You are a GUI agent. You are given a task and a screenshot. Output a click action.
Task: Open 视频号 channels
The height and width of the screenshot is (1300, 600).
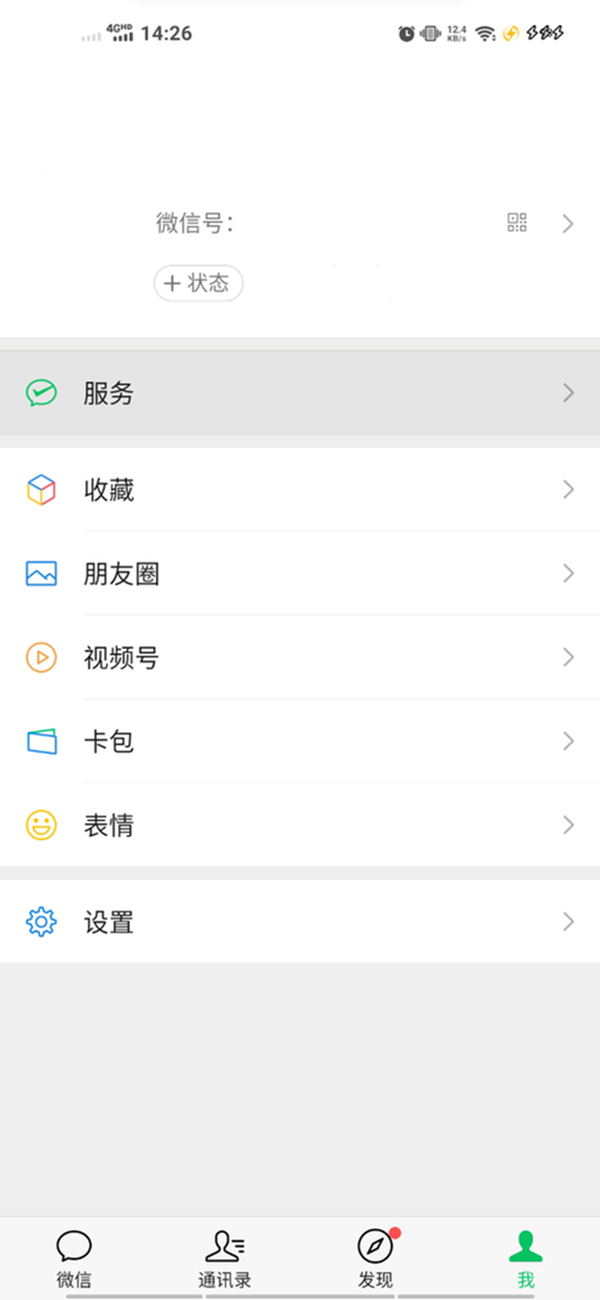click(300, 658)
